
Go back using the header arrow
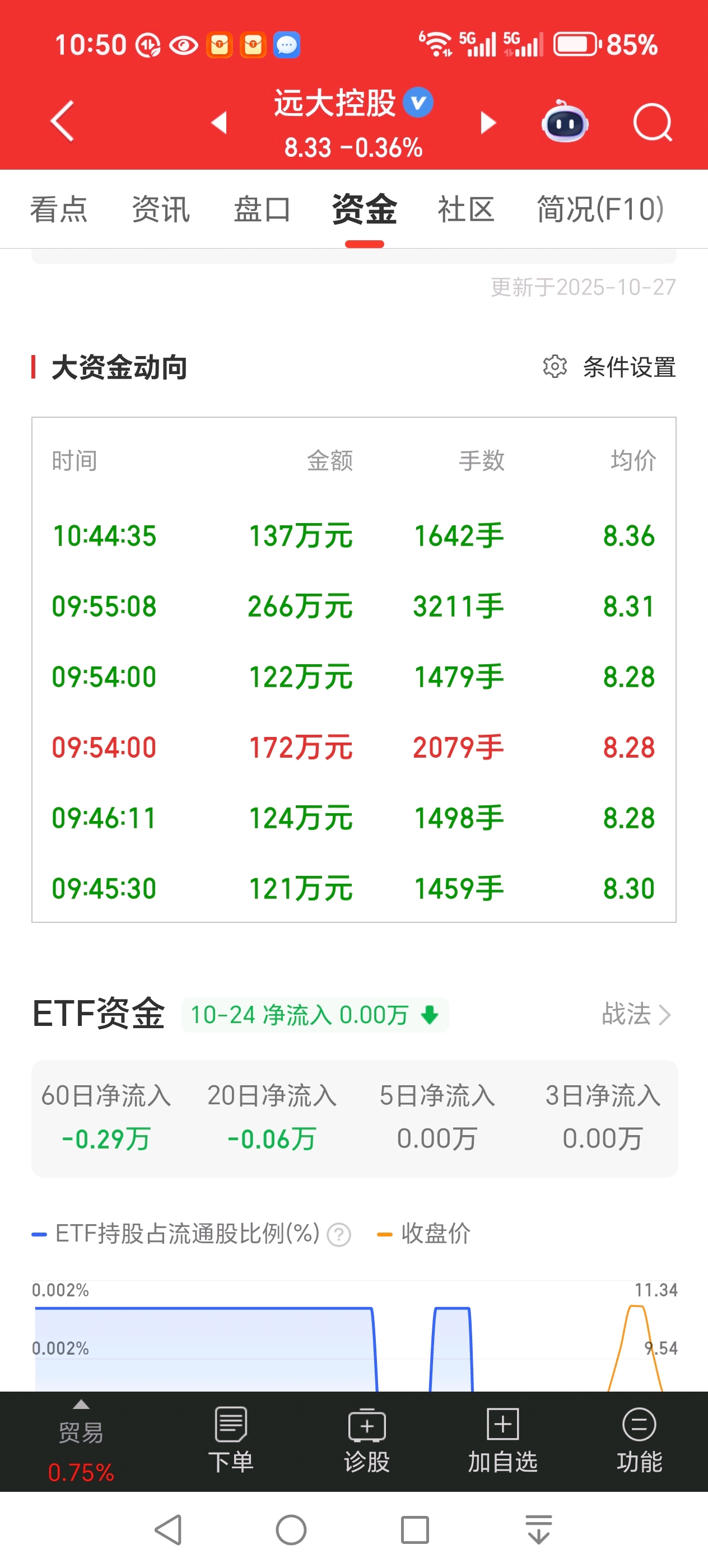tap(63, 121)
